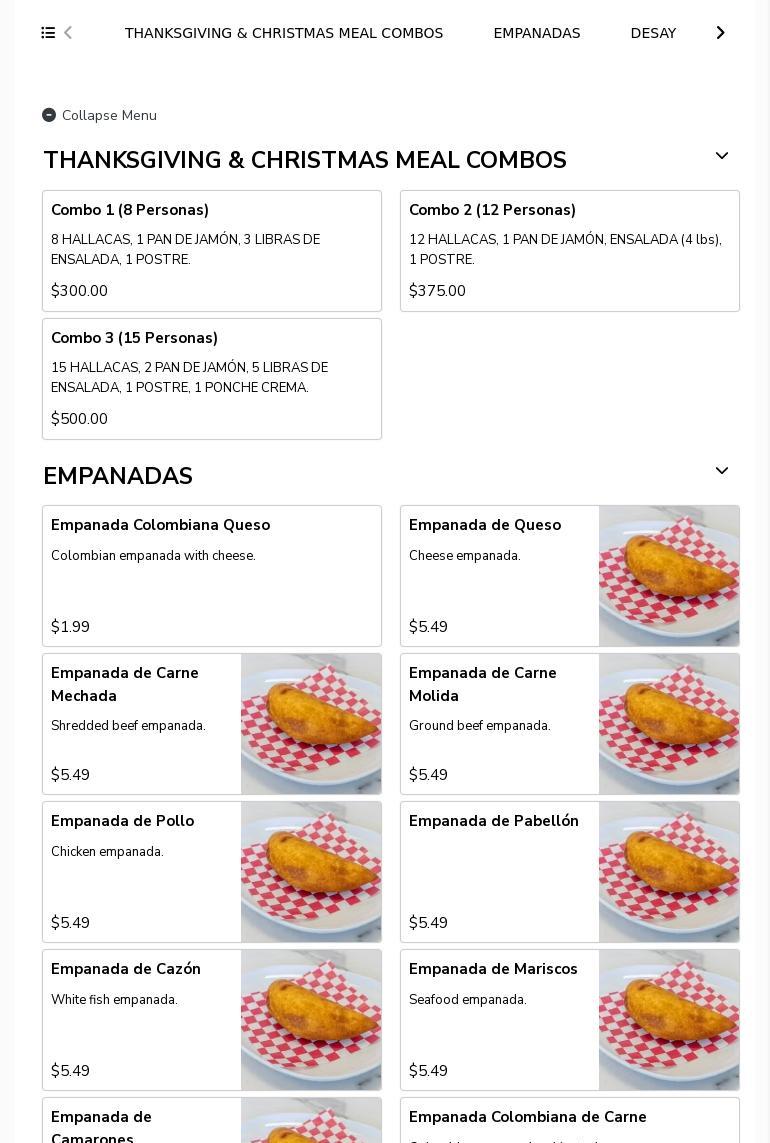Screen dimensions: 770x1143
Task: Collapse the Thanksgiving & Christmas Meal Combos section
Action: pyautogui.click(x=721, y=157)
